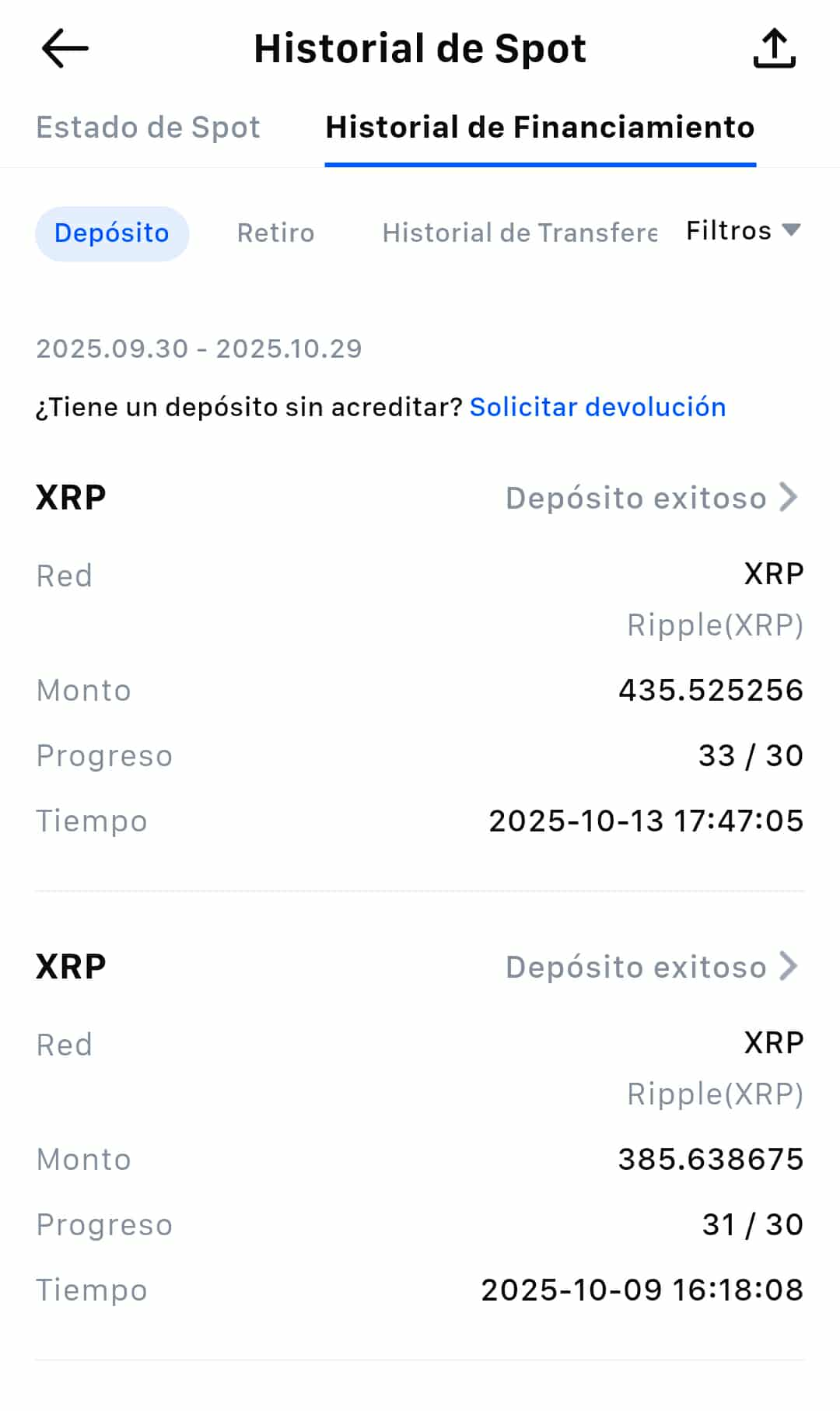Viewport: 840px width, 1411px height.
Task: Switch to the Estado de Spot tab
Action: click(x=148, y=128)
